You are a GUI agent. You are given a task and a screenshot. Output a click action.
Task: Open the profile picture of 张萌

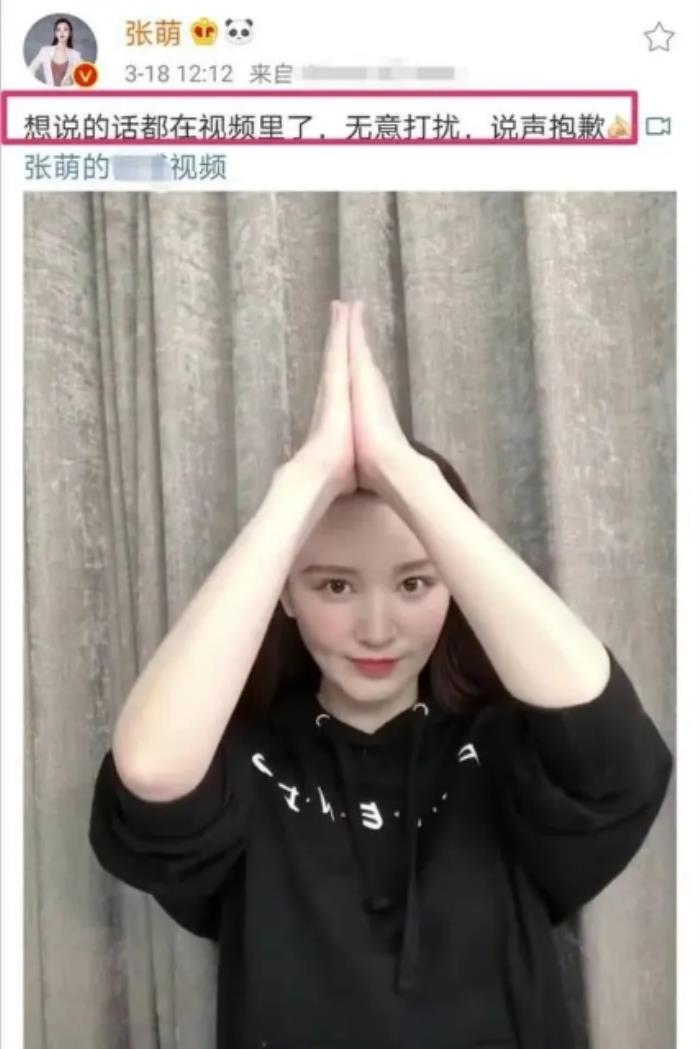[61, 50]
